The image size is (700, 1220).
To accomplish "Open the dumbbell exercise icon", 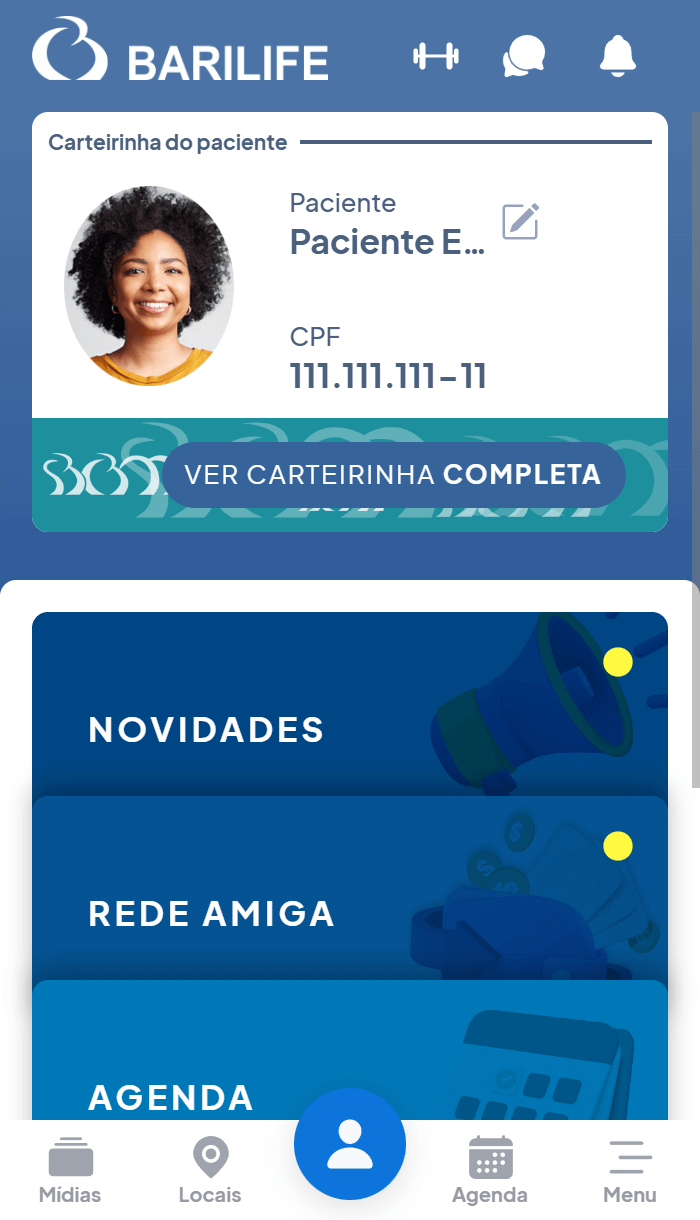I will coord(436,56).
